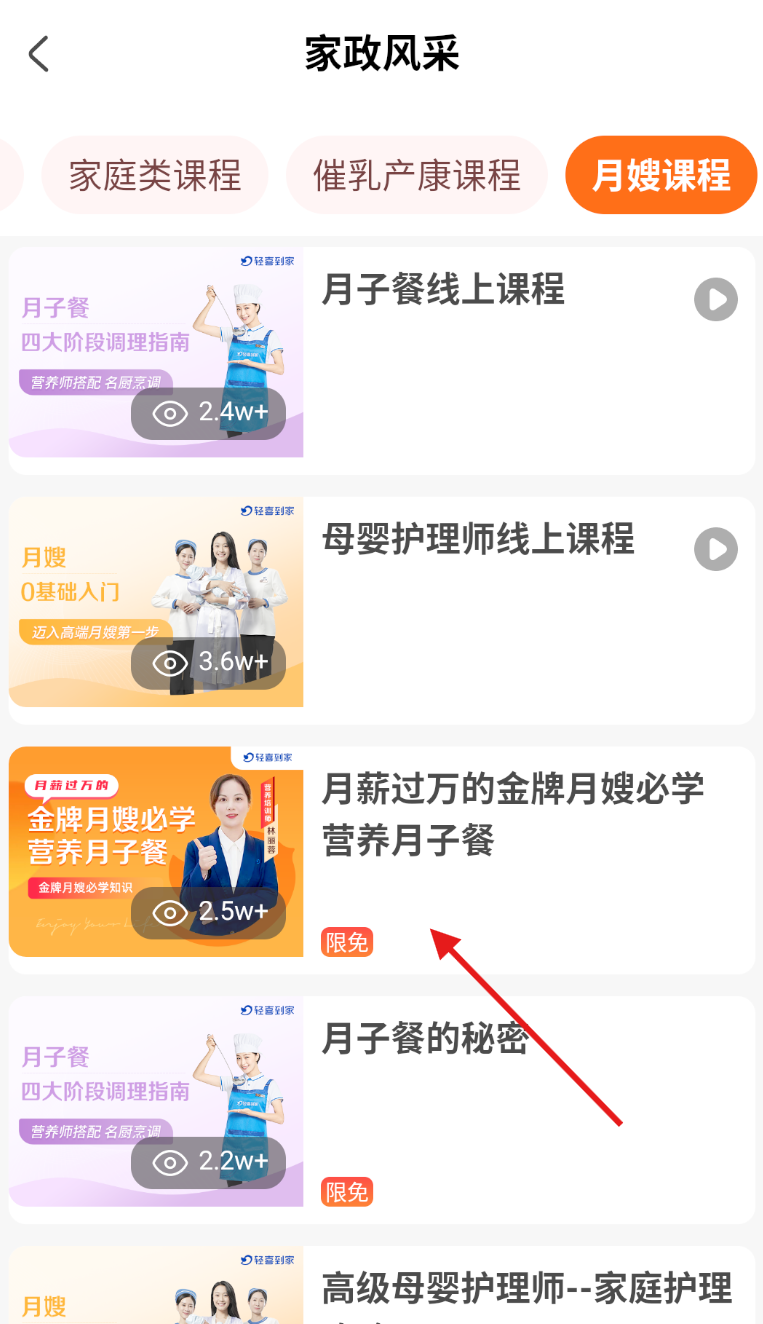Open 月薪过万的金牌月嫂必学营养月子餐 course
The width and height of the screenshot is (763, 1324).
[x=512, y=815]
